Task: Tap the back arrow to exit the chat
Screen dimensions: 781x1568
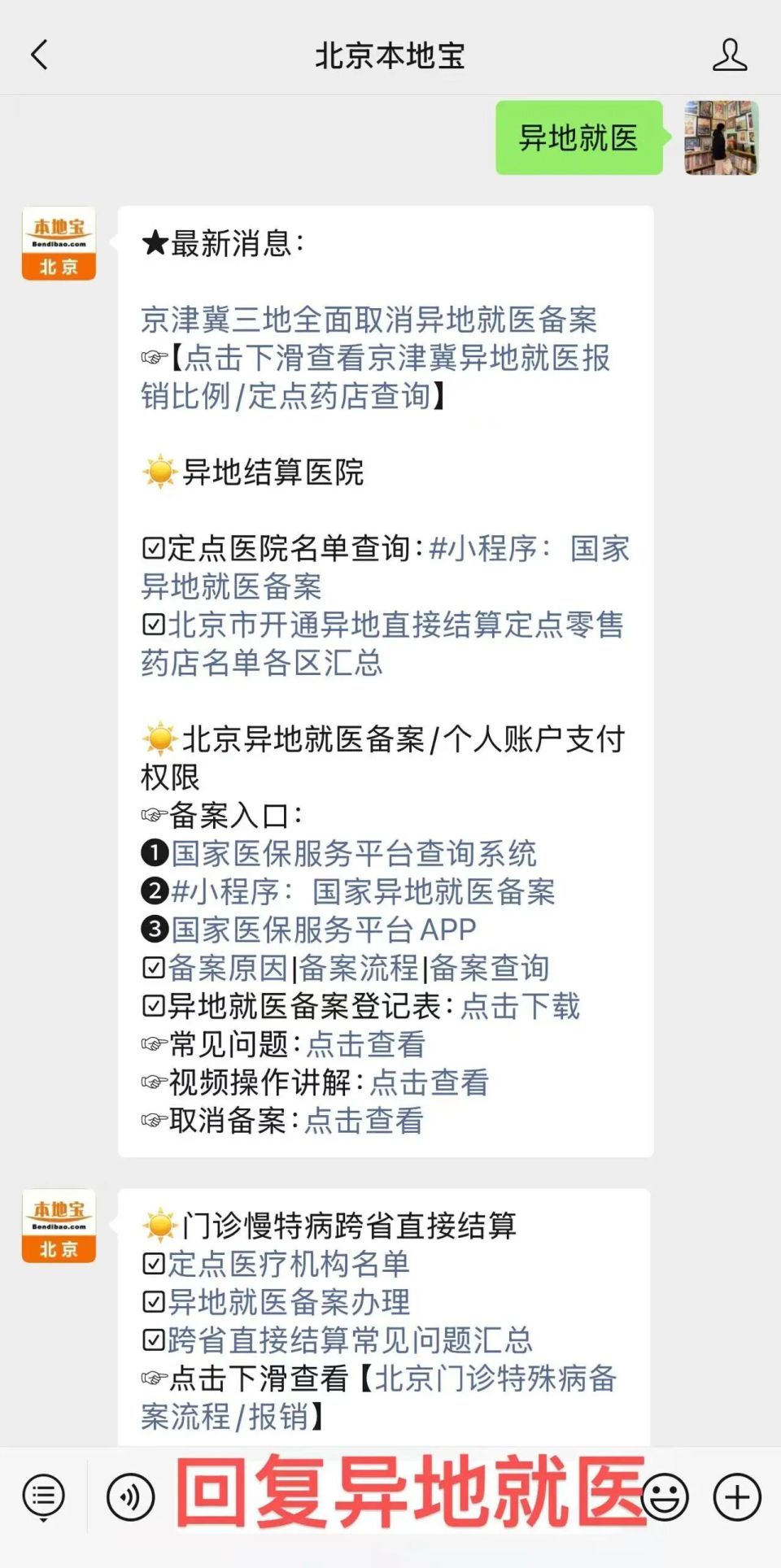Action: click(39, 55)
